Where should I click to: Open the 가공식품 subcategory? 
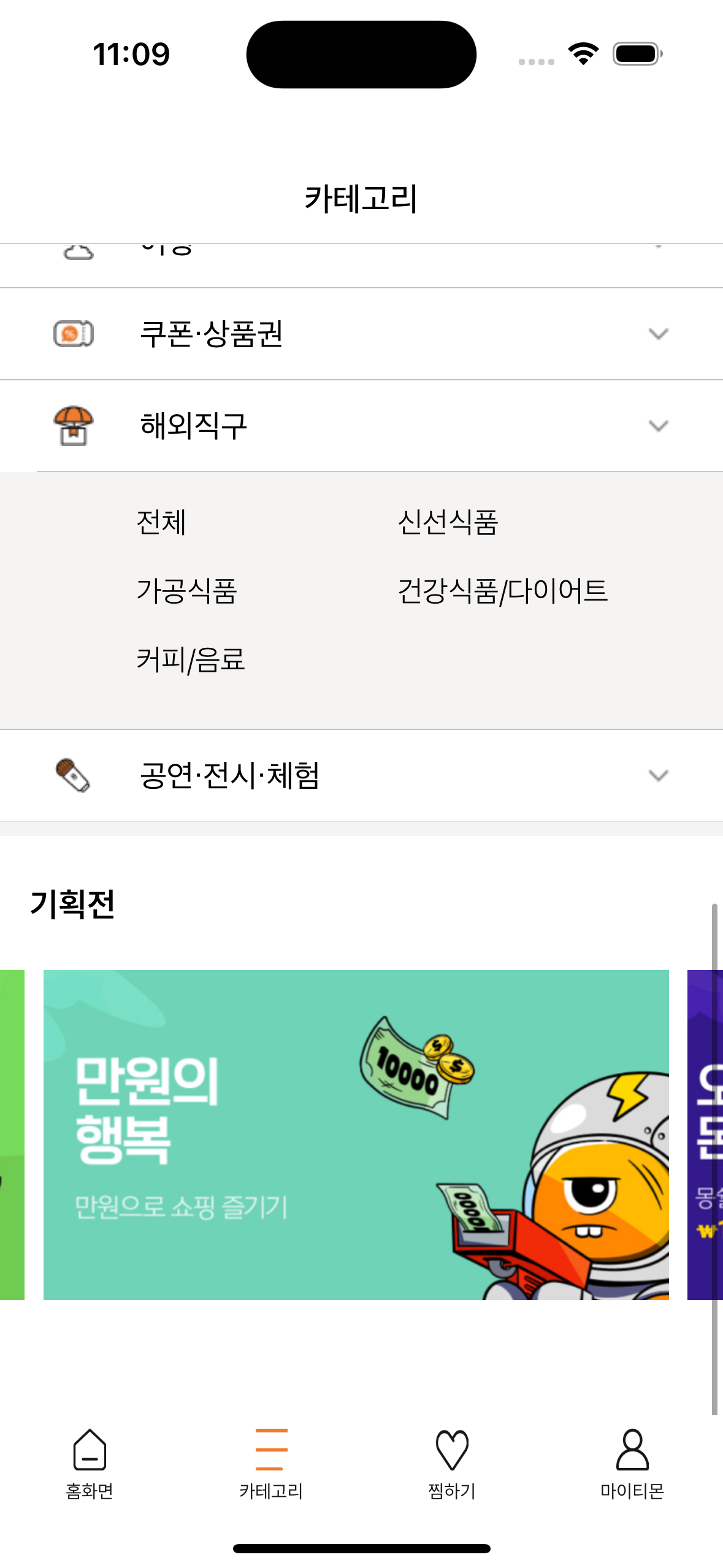[186, 591]
